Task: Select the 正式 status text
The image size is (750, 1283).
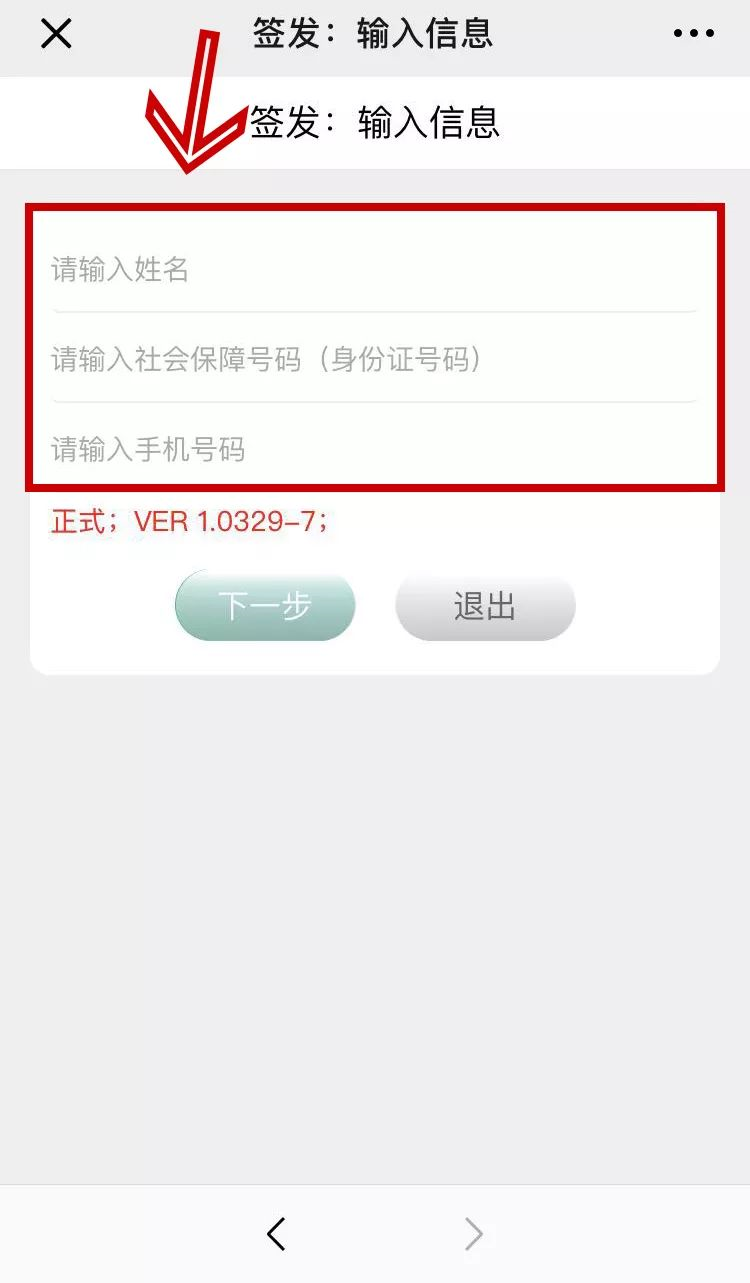Action: 75,519
